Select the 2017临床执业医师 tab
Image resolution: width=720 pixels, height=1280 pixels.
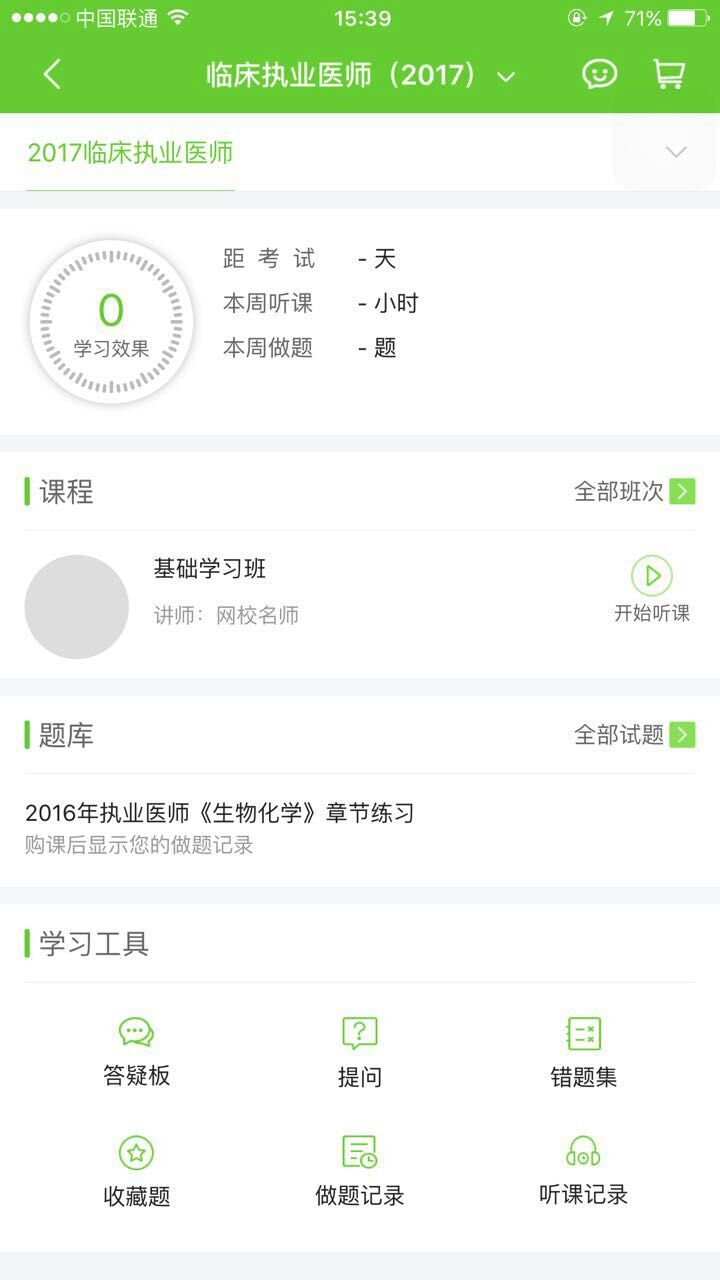tap(130, 153)
